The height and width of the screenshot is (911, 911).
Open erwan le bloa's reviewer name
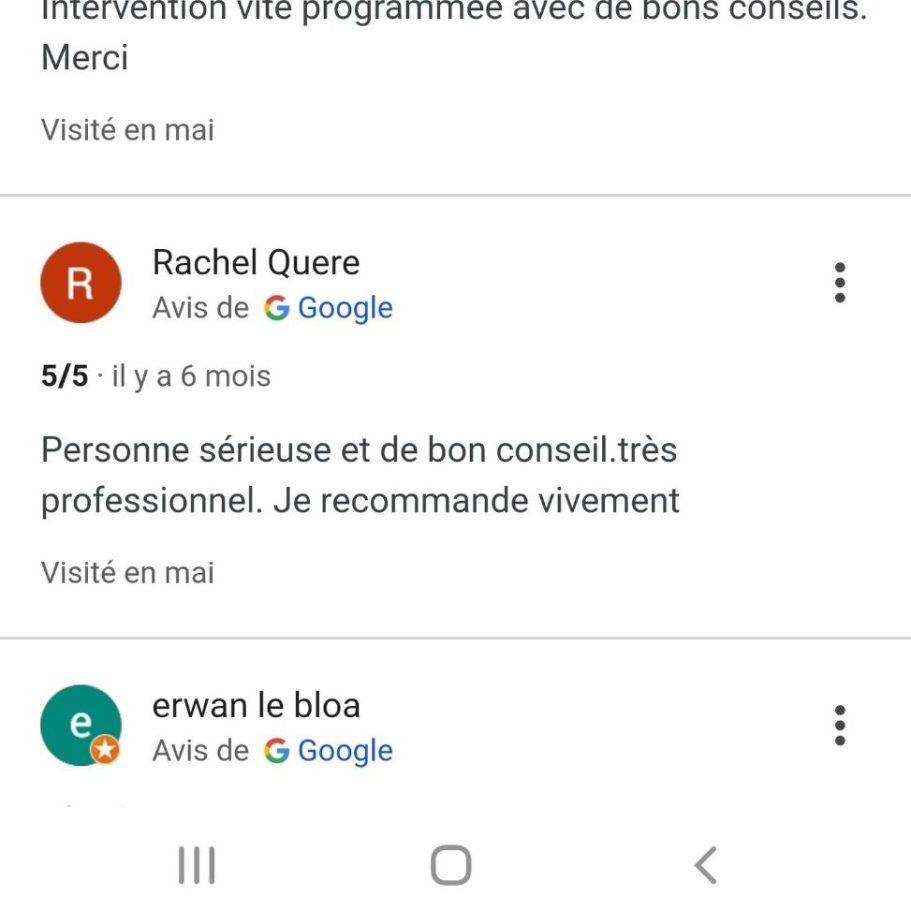[x=255, y=706]
